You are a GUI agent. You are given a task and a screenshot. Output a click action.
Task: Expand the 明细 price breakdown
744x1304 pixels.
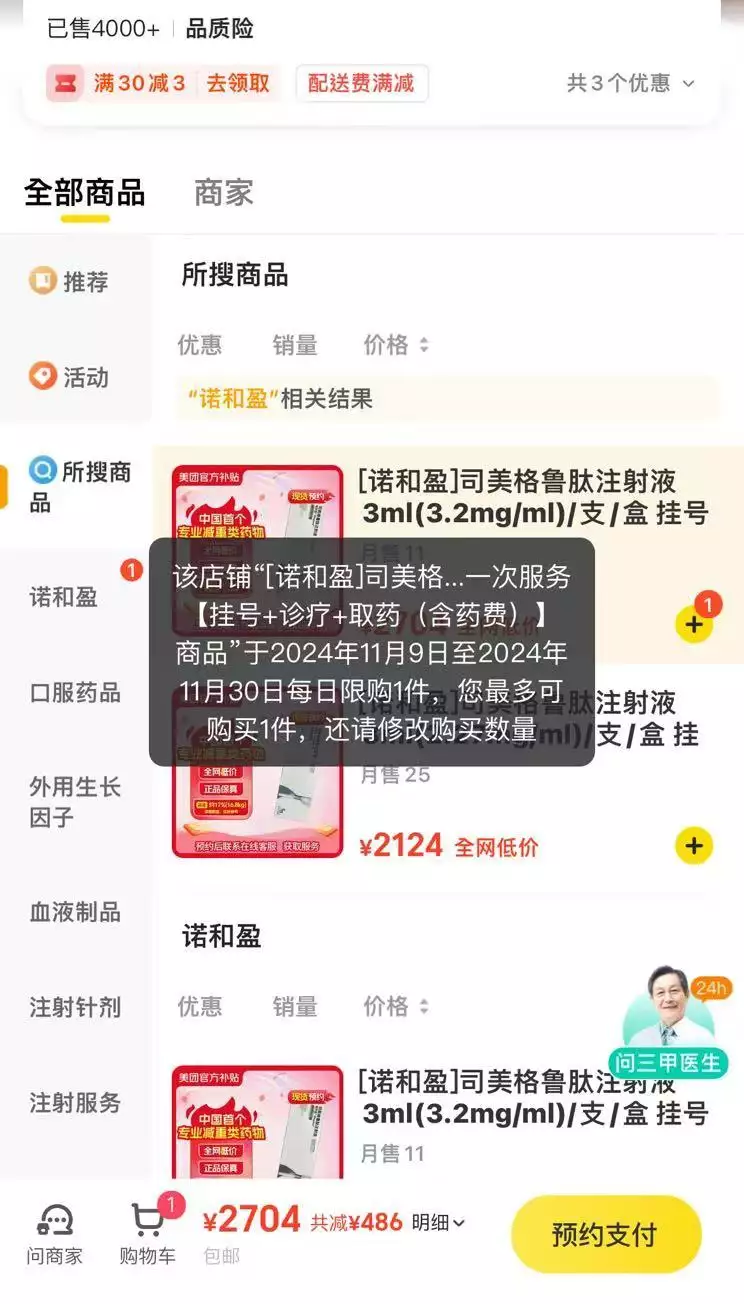tap(438, 1222)
